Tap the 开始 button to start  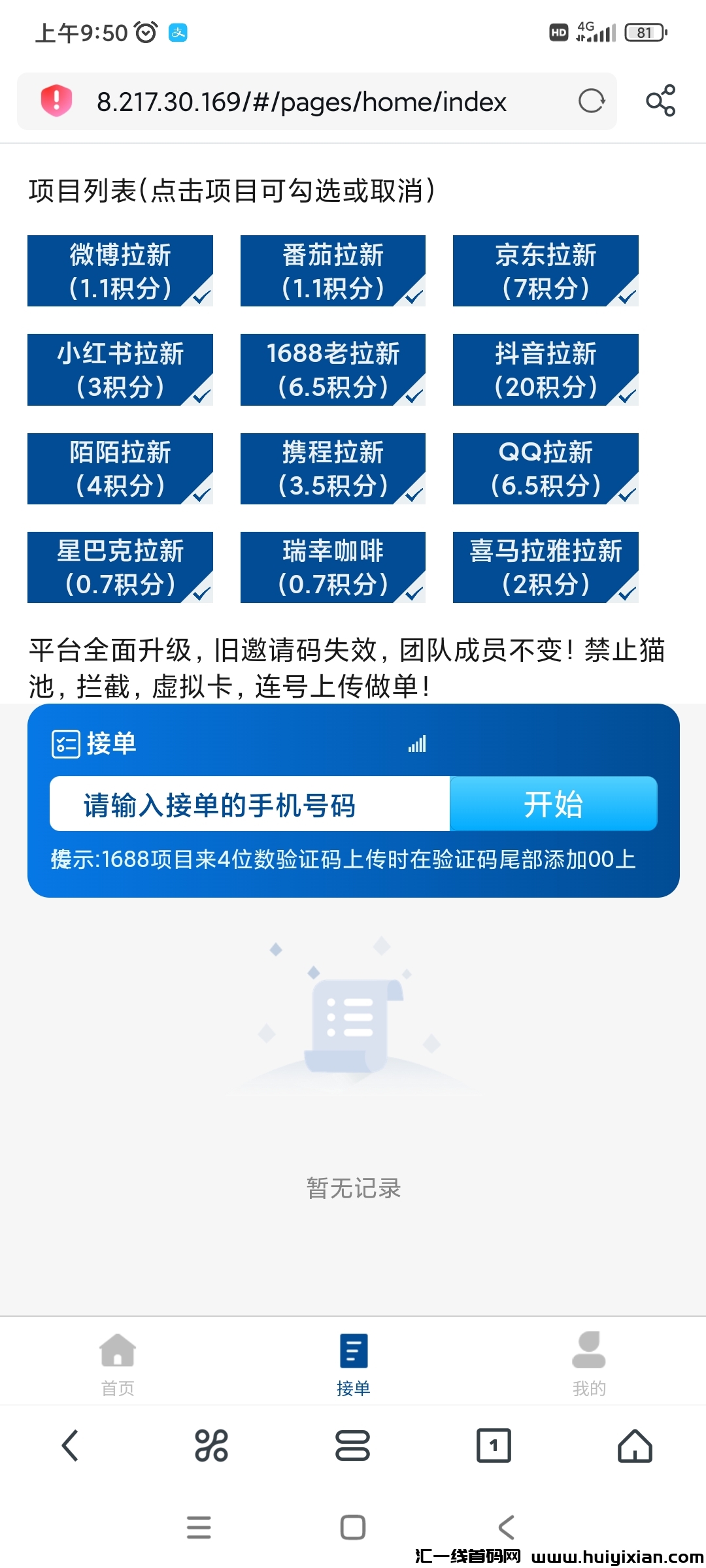[x=553, y=804]
